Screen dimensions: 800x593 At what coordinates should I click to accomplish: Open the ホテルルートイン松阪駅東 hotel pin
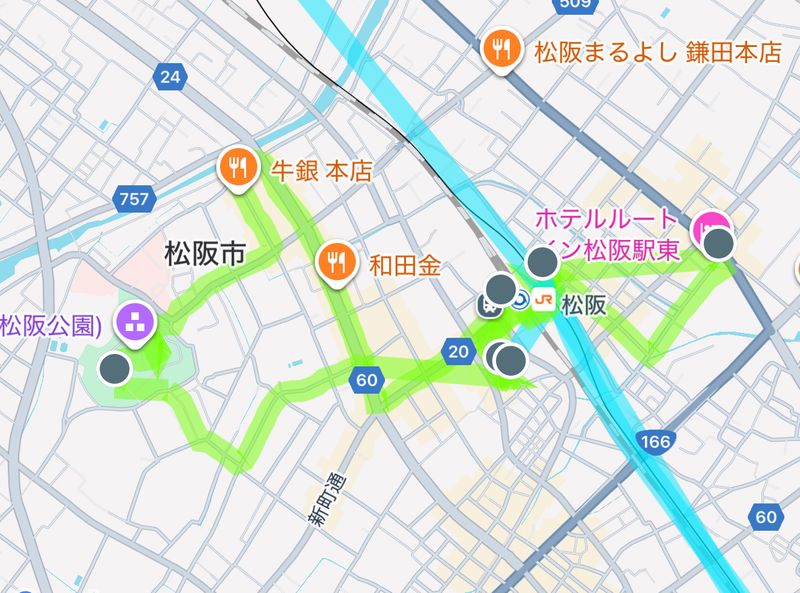[x=711, y=226]
